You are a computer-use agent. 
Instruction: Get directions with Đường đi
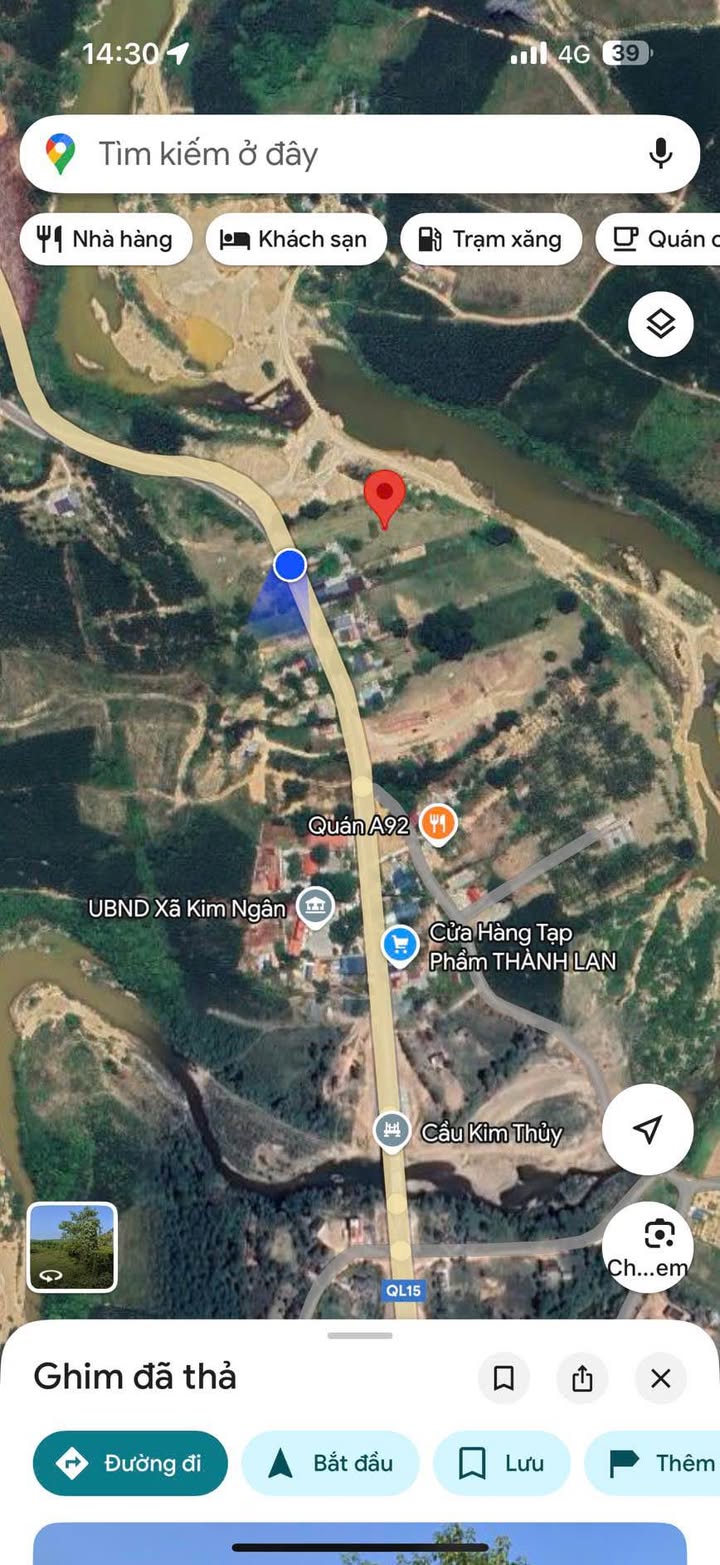pyautogui.click(x=130, y=1463)
